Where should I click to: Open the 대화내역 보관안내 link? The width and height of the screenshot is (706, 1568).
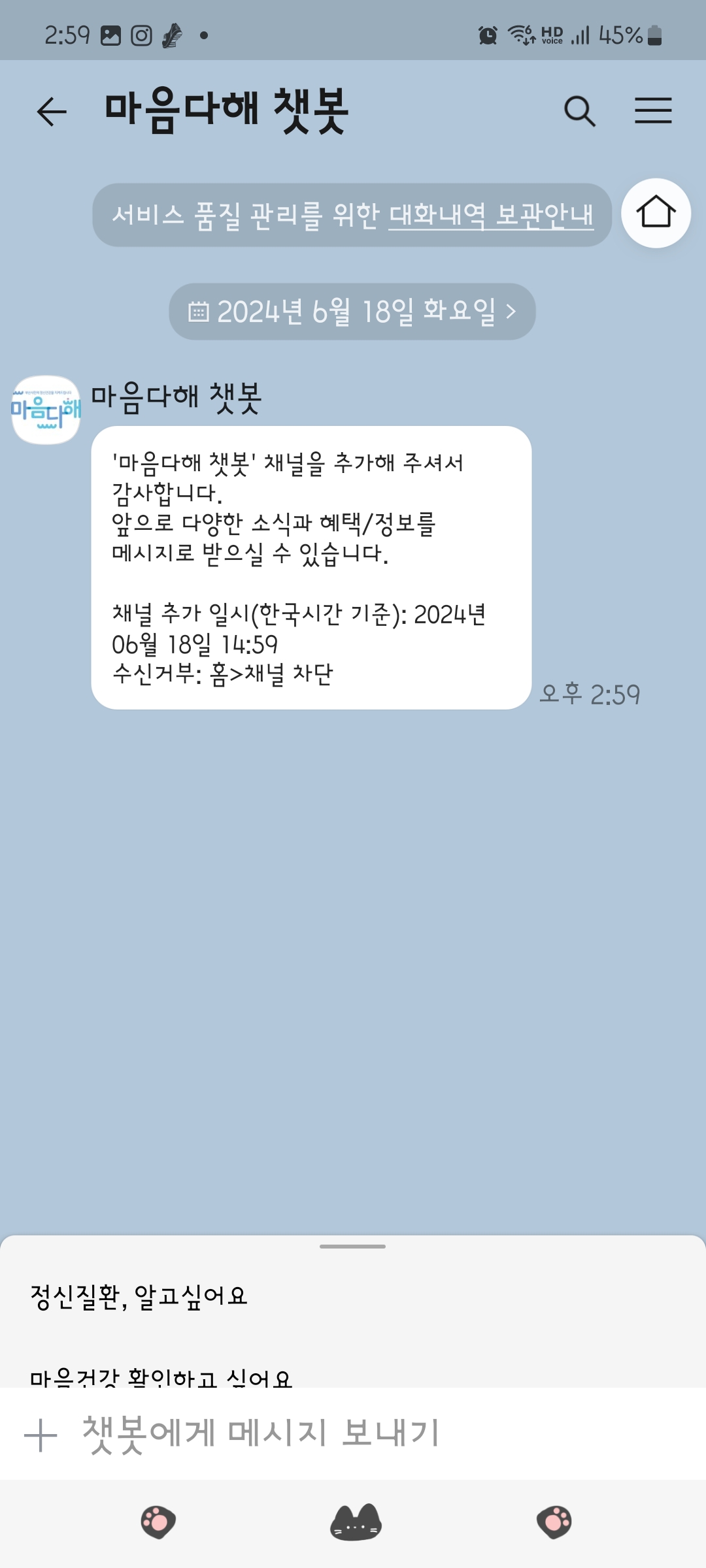click(491, 215)
